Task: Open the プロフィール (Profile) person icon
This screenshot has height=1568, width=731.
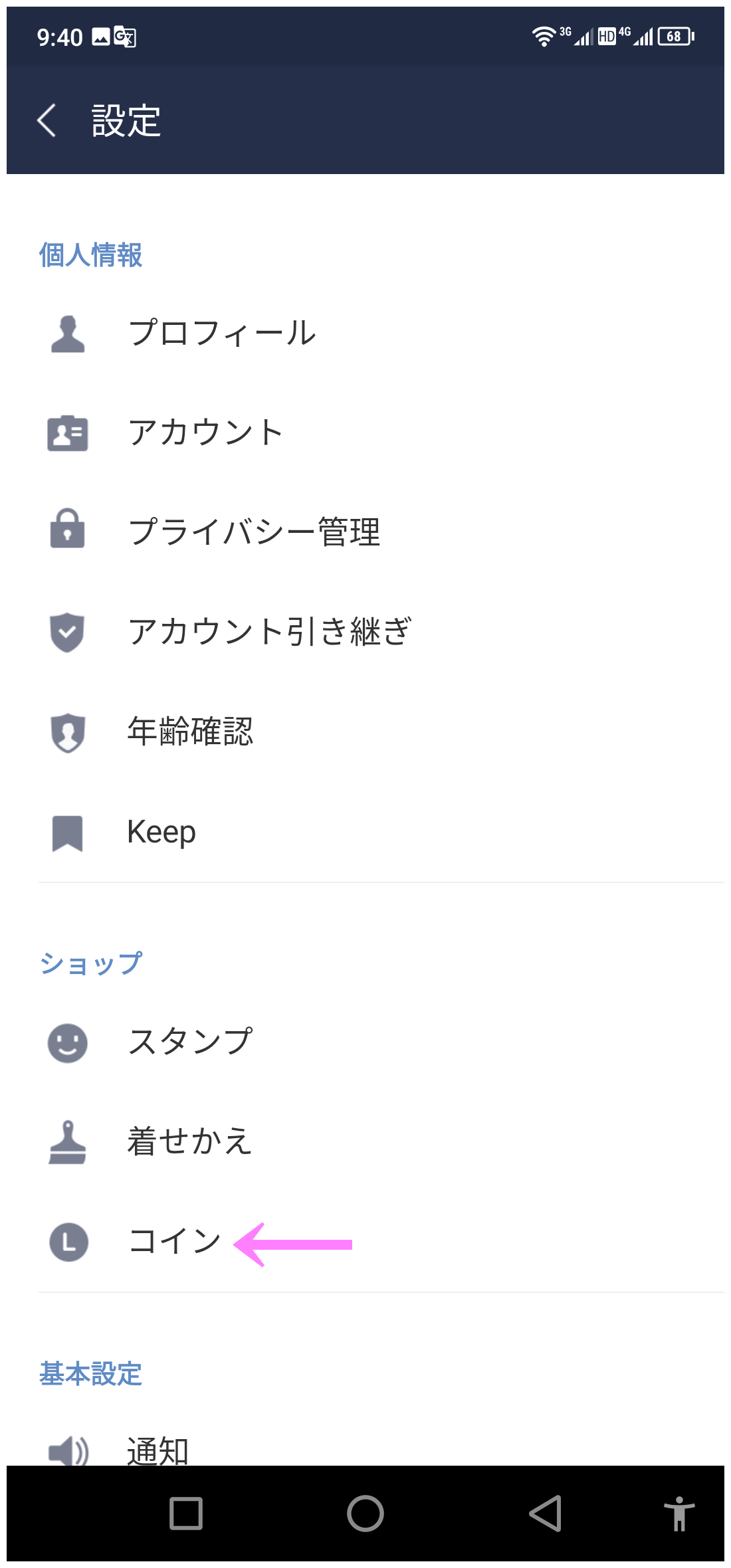Action: (68, 334)
